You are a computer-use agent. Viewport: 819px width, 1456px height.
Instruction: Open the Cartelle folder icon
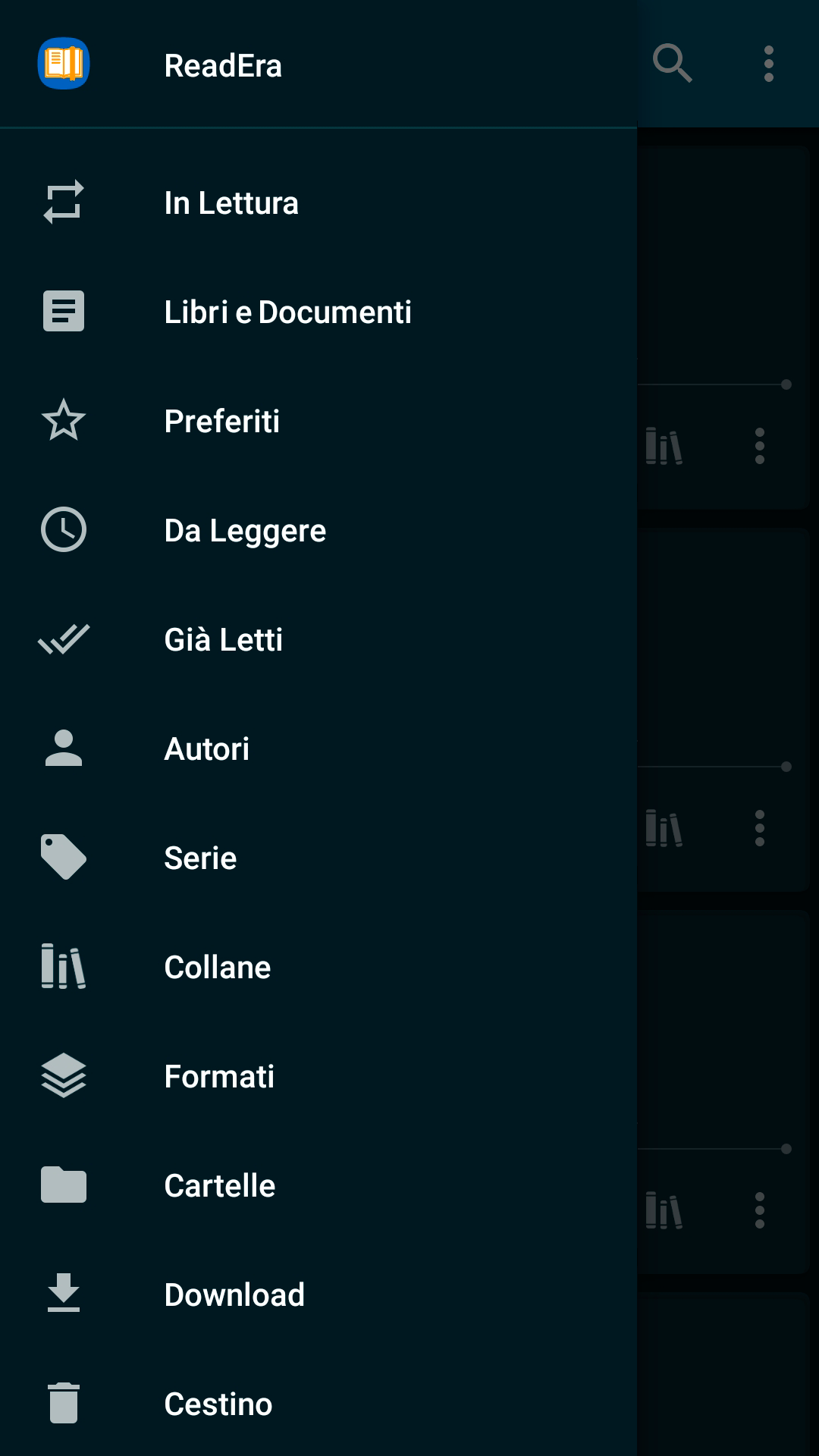pyautogui.click(x=63, y=1185)
